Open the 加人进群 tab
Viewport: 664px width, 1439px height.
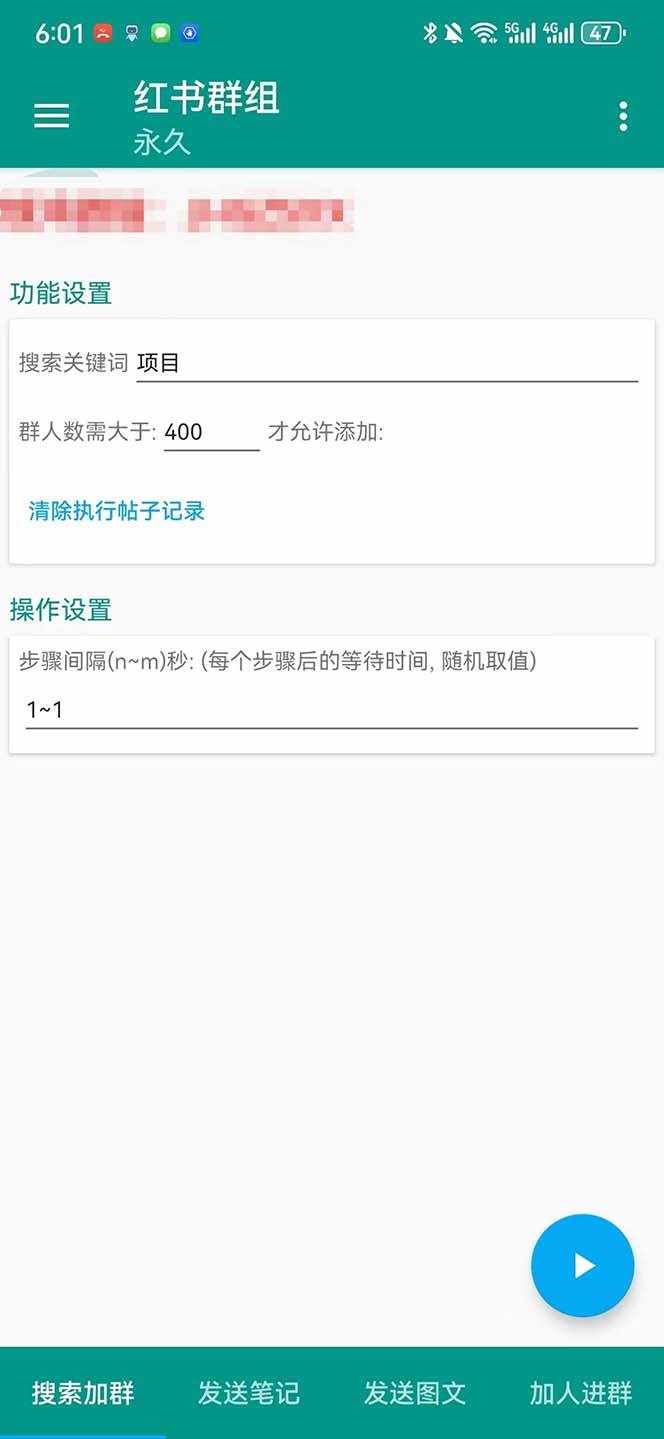pyautogui.click(x=581, y=1393)
